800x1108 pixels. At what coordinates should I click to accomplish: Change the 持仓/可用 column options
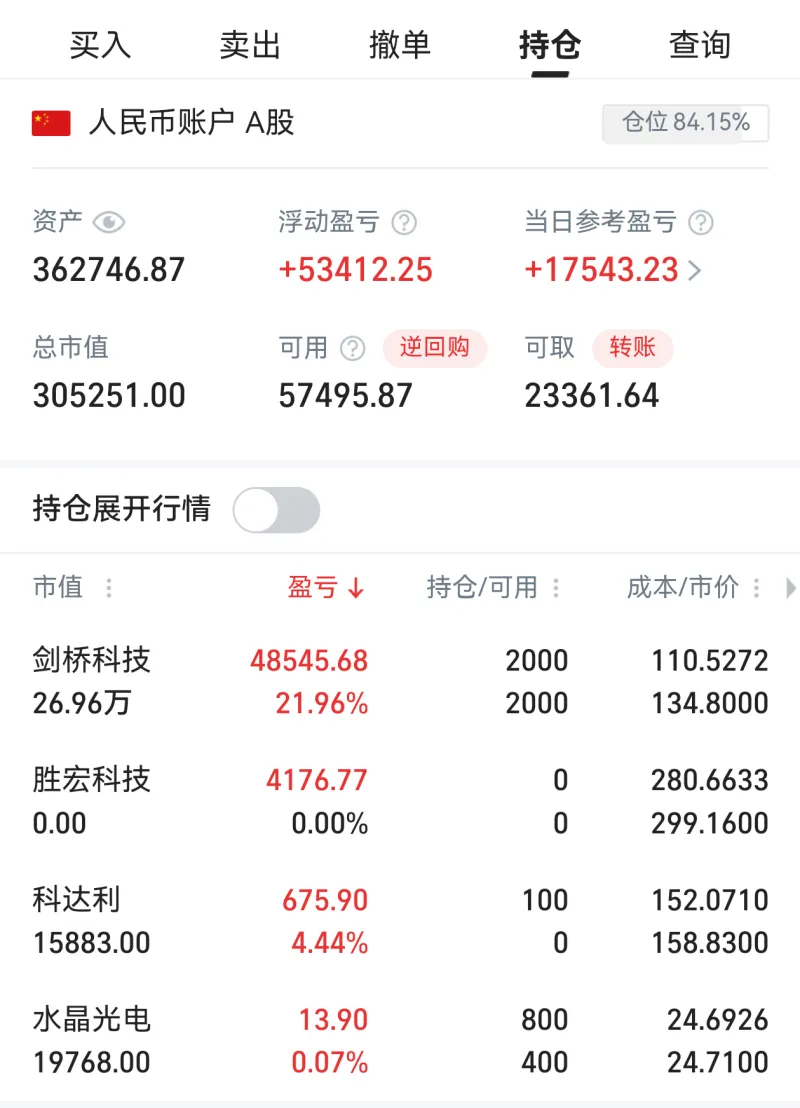tap(556, 588)
